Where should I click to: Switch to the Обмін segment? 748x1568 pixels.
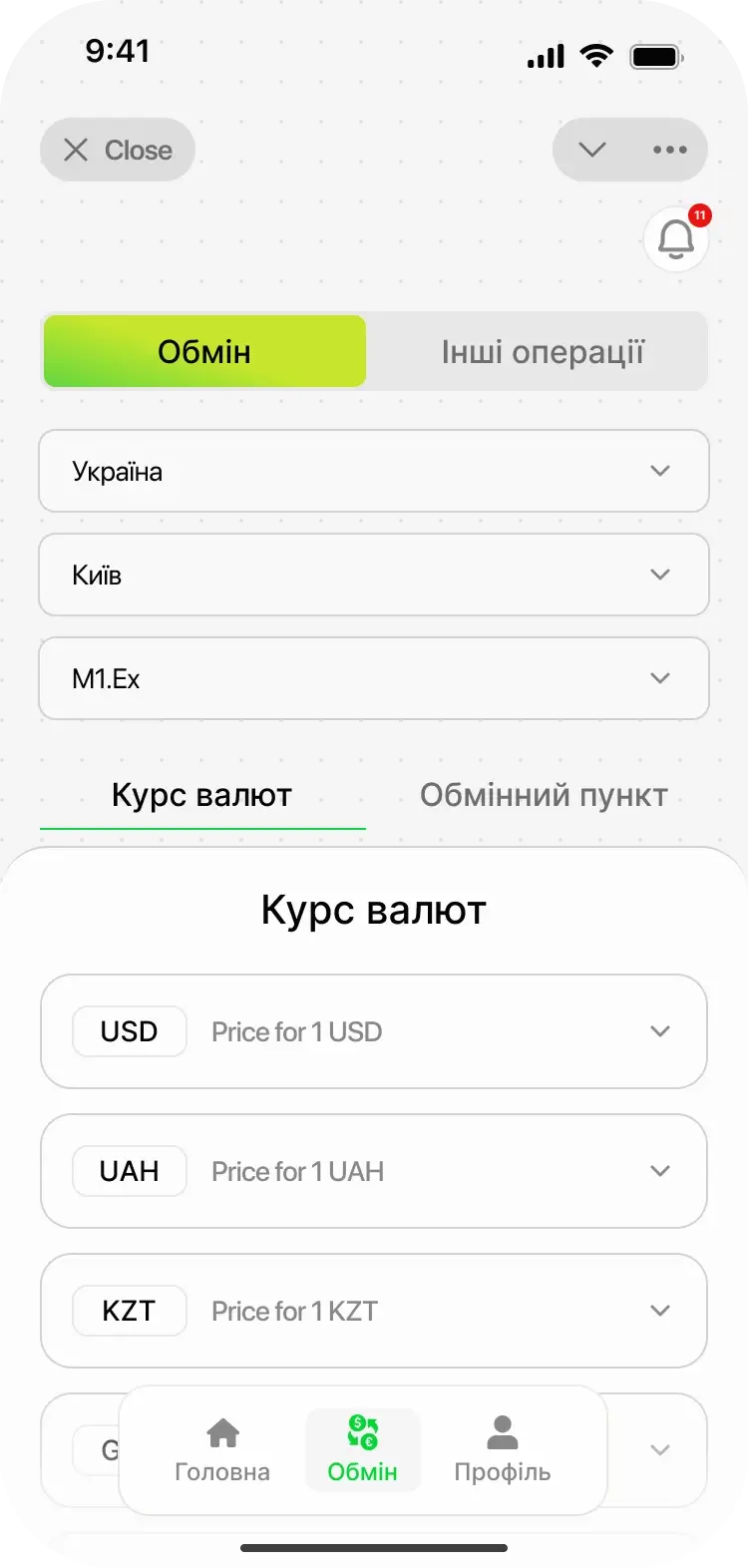pos(204,352)
